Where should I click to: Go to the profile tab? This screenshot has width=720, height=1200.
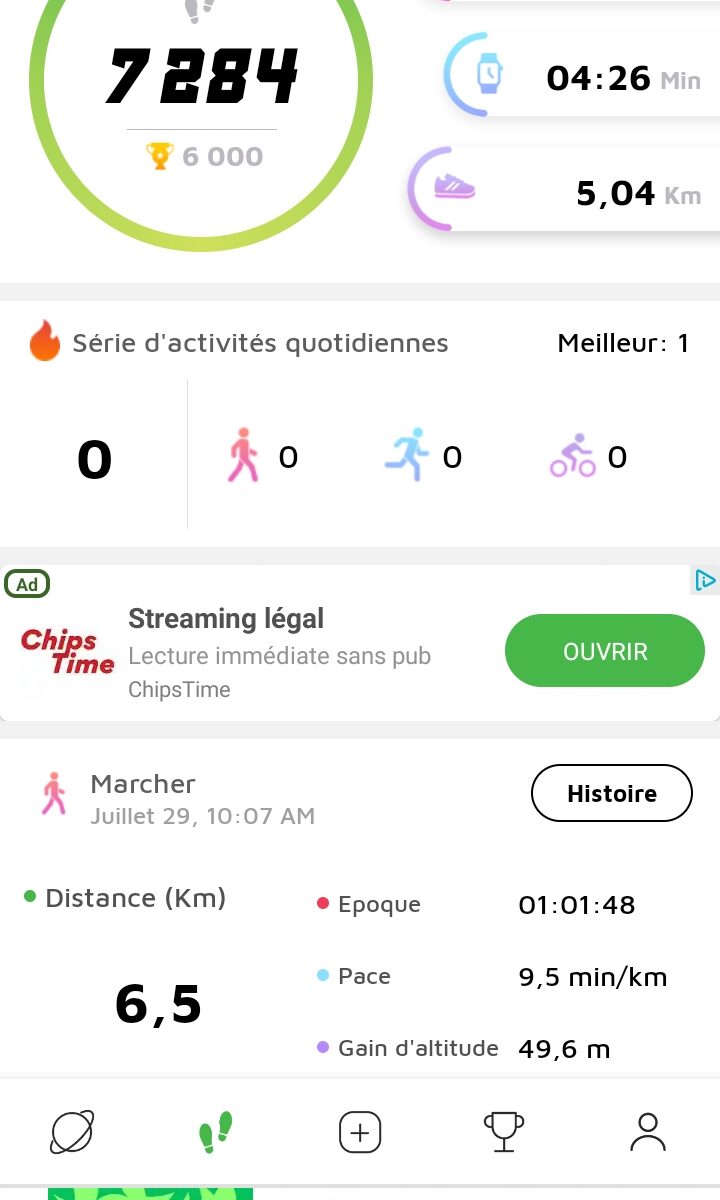(x=648, y=1132)
